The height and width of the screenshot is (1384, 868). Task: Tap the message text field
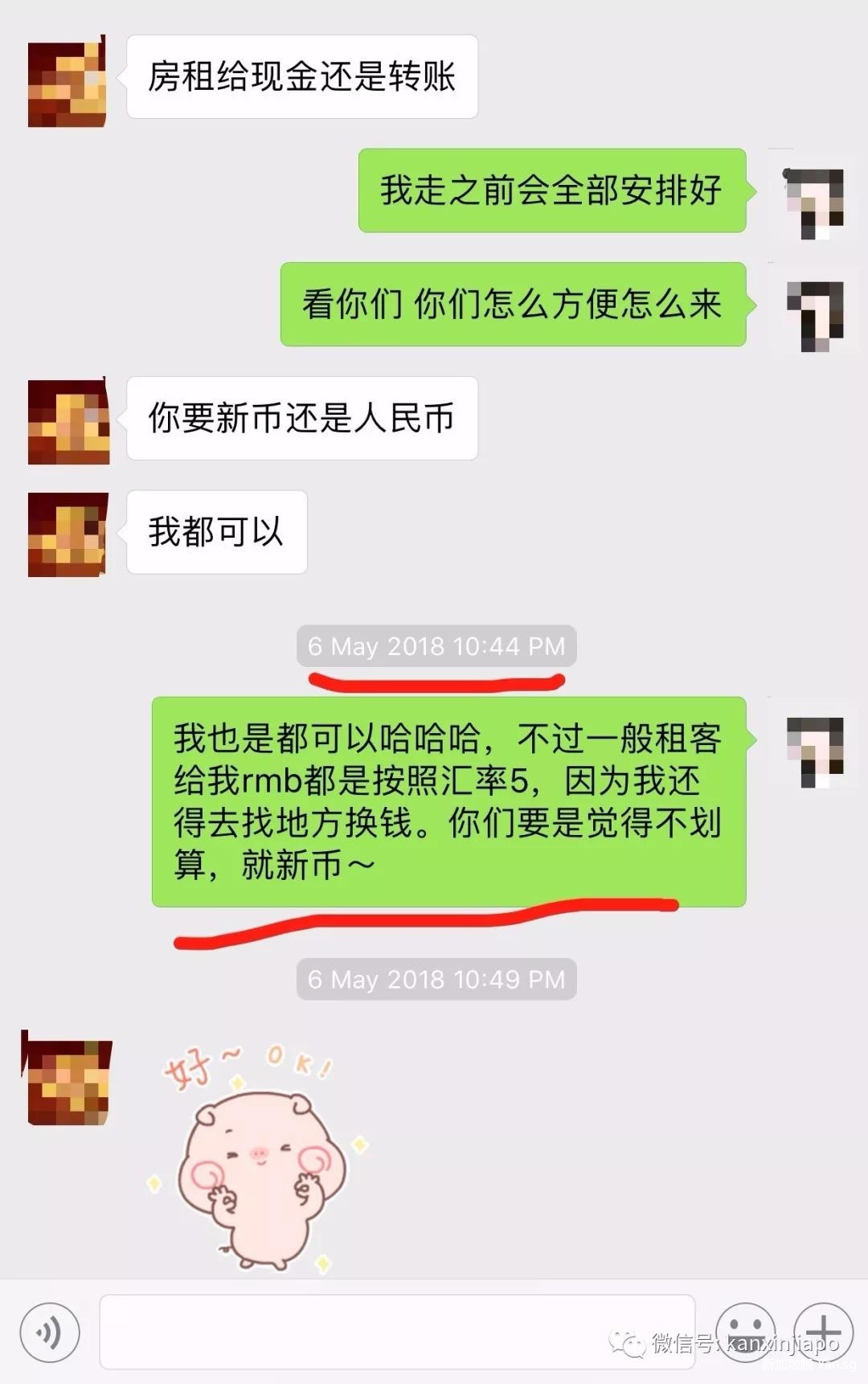coord(397,1332)
